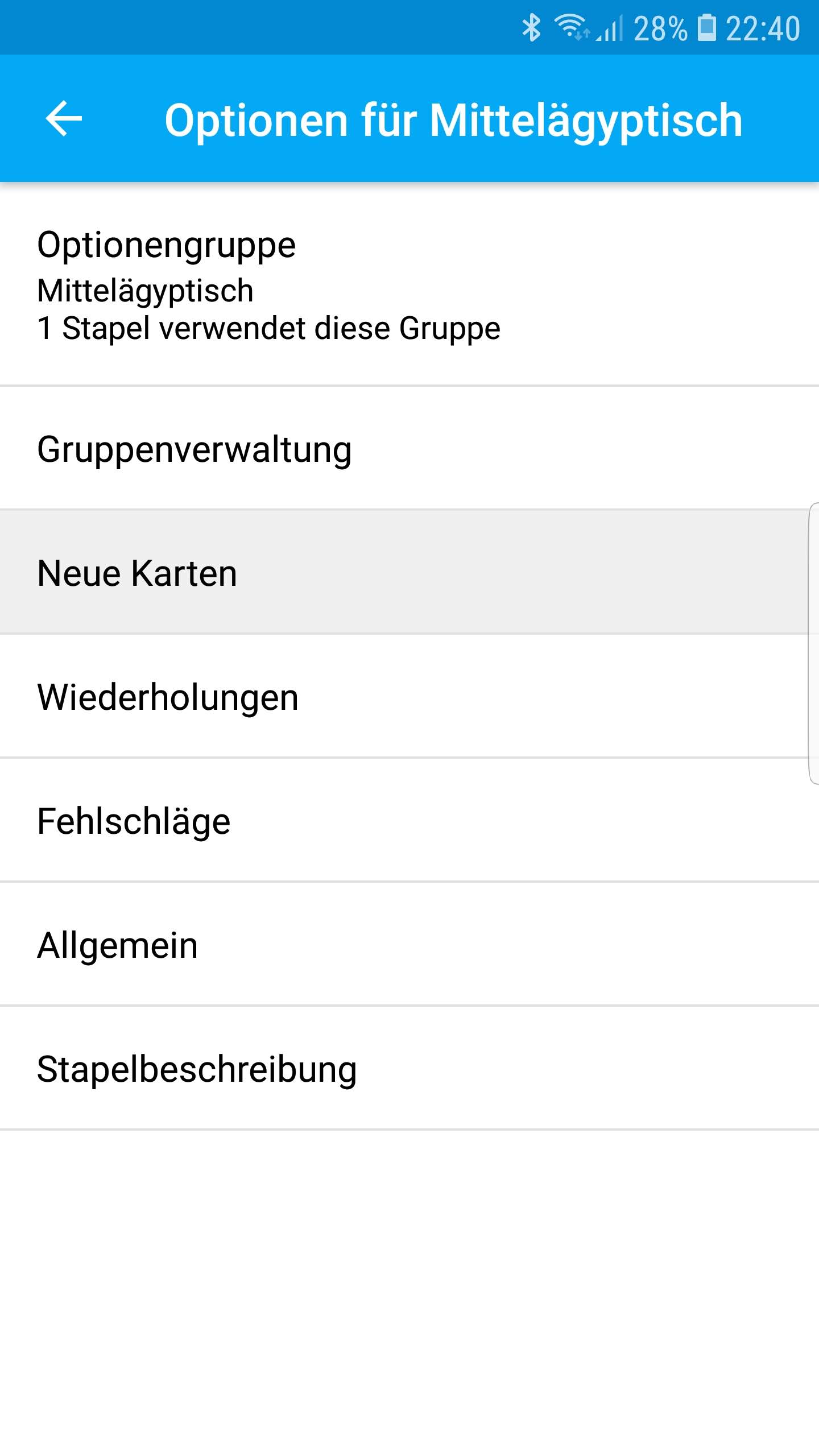Open Allgemein options
The image size is (819, 1456).
click(x=409, y=945)
